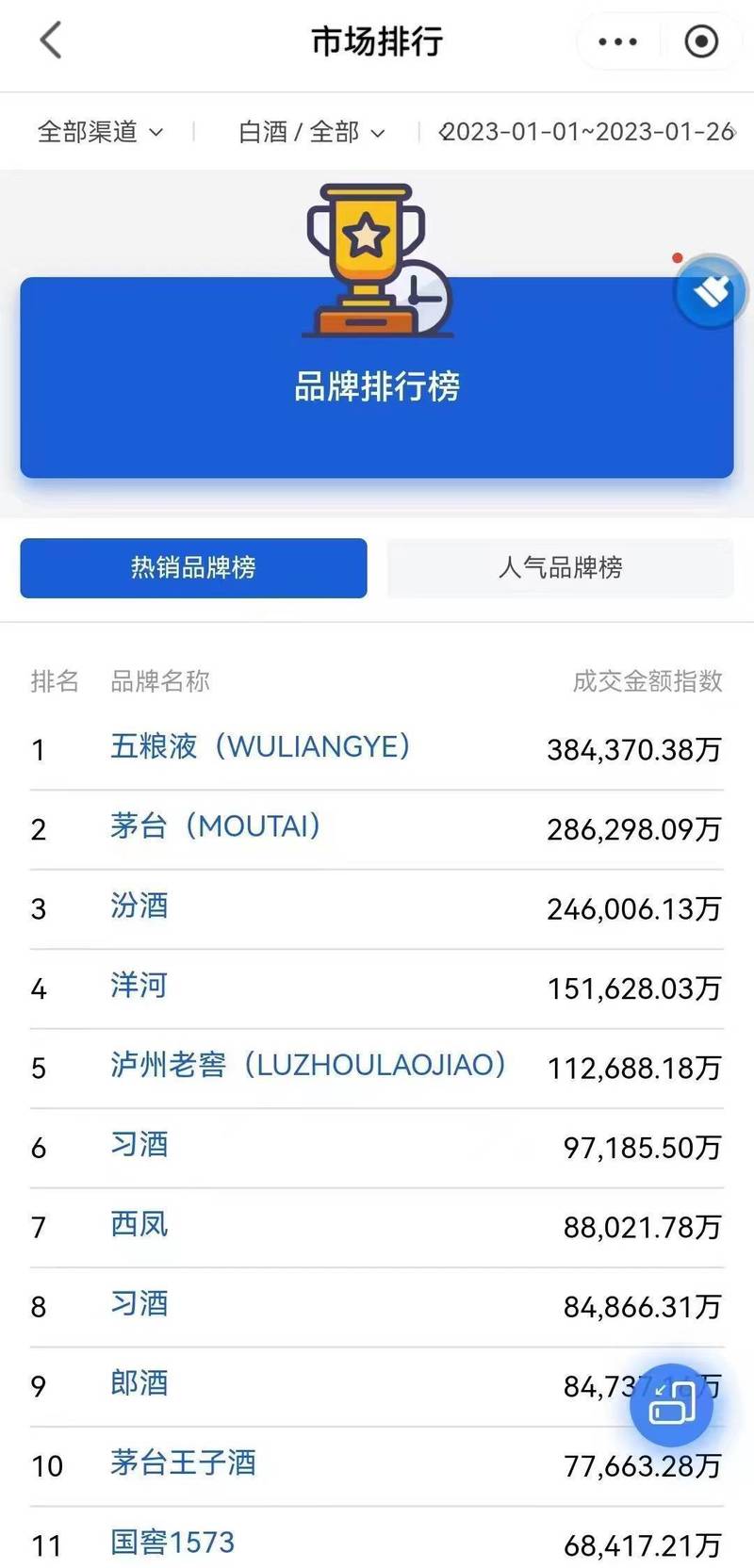Select the 热销品牌榜 tab
Screen dimensions: 754x1568
(193, 567)
